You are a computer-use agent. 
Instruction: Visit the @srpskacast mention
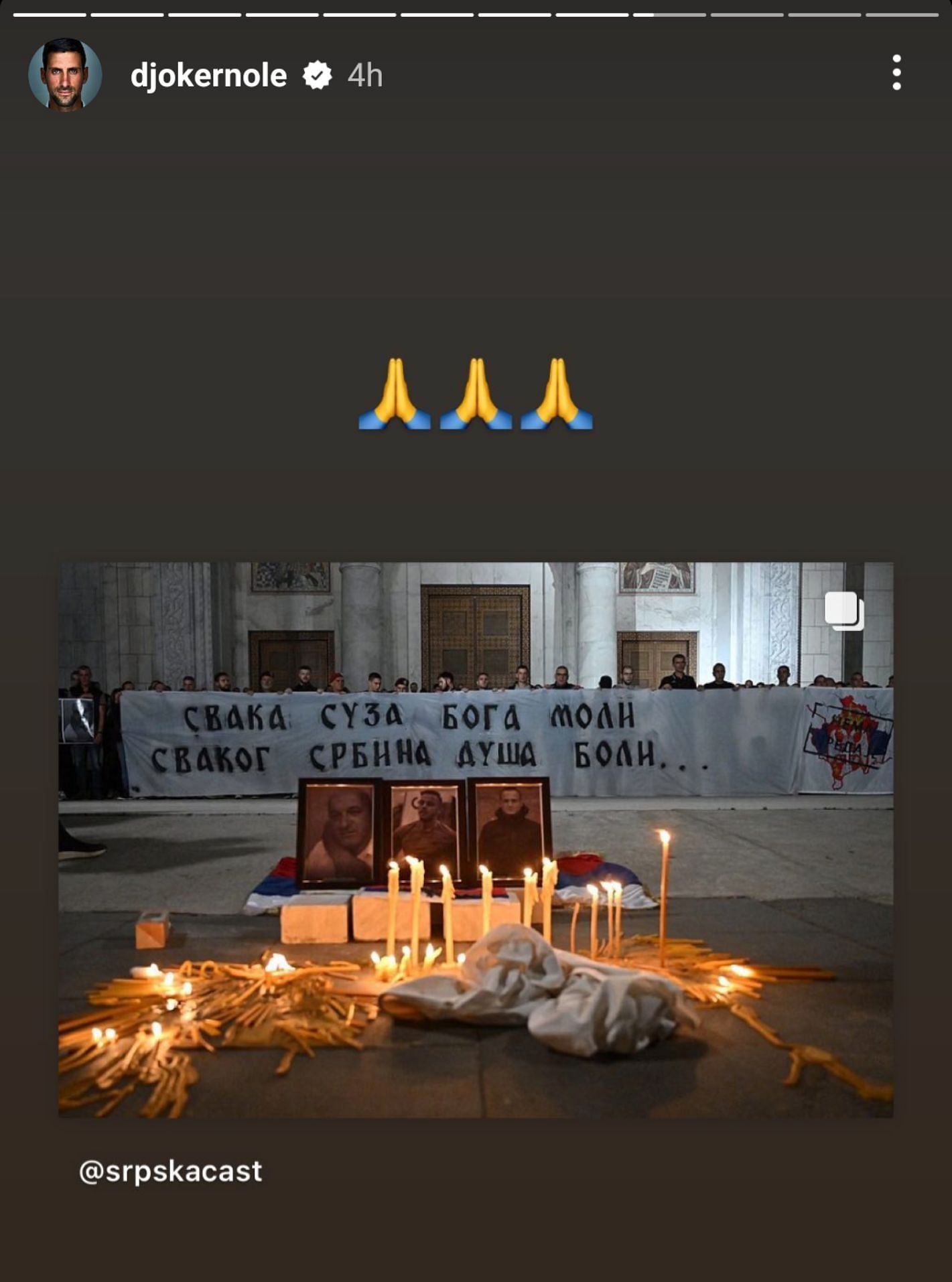(x=170, y=1171)
